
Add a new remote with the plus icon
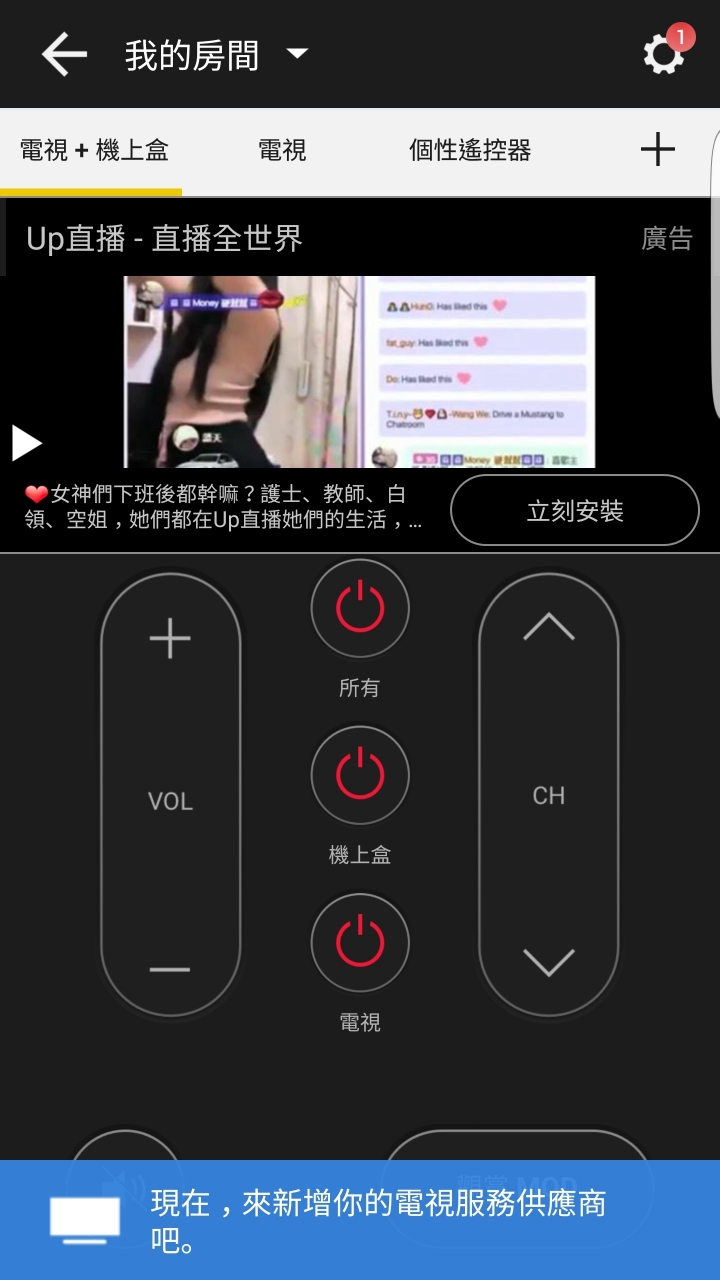(657, 151)
